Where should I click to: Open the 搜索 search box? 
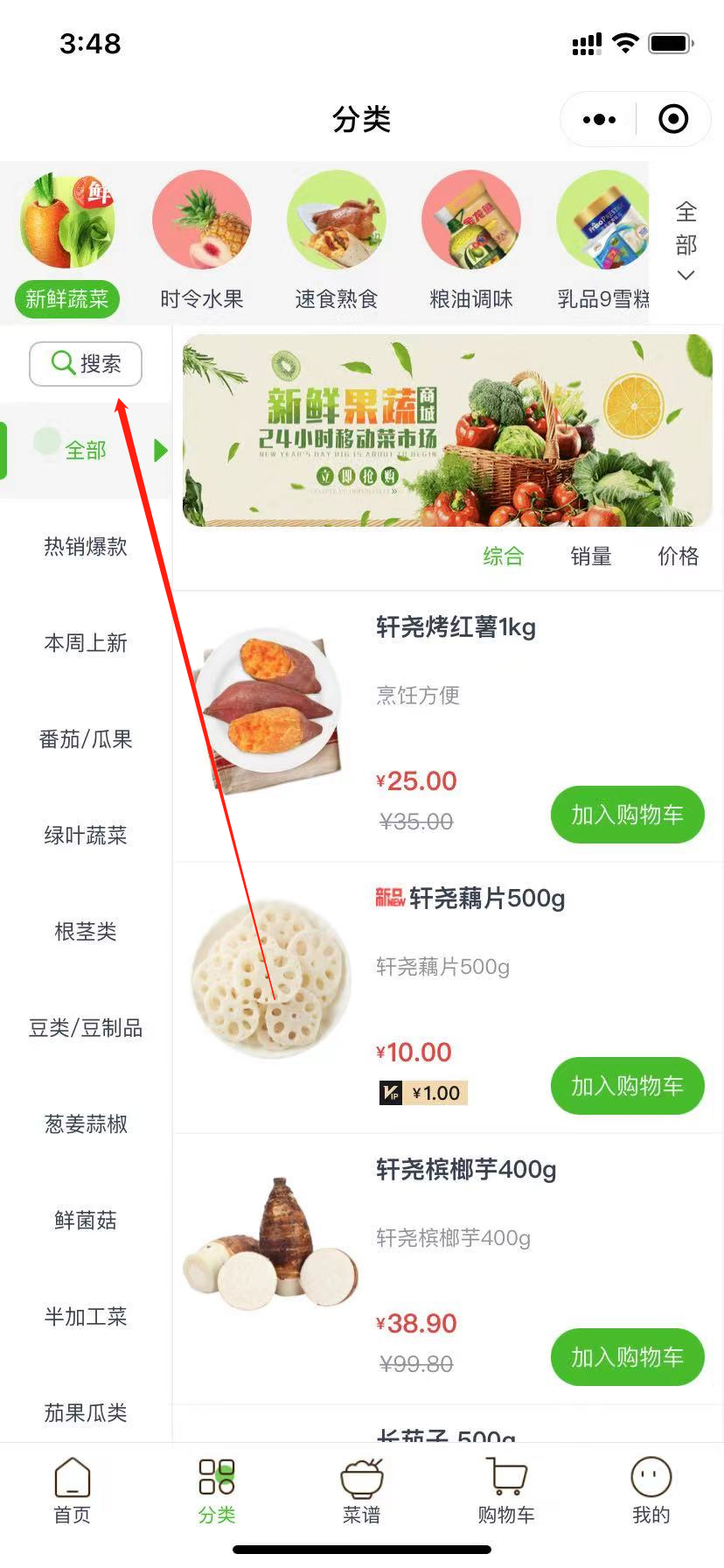pyautogui.click(x=86, y=363)
